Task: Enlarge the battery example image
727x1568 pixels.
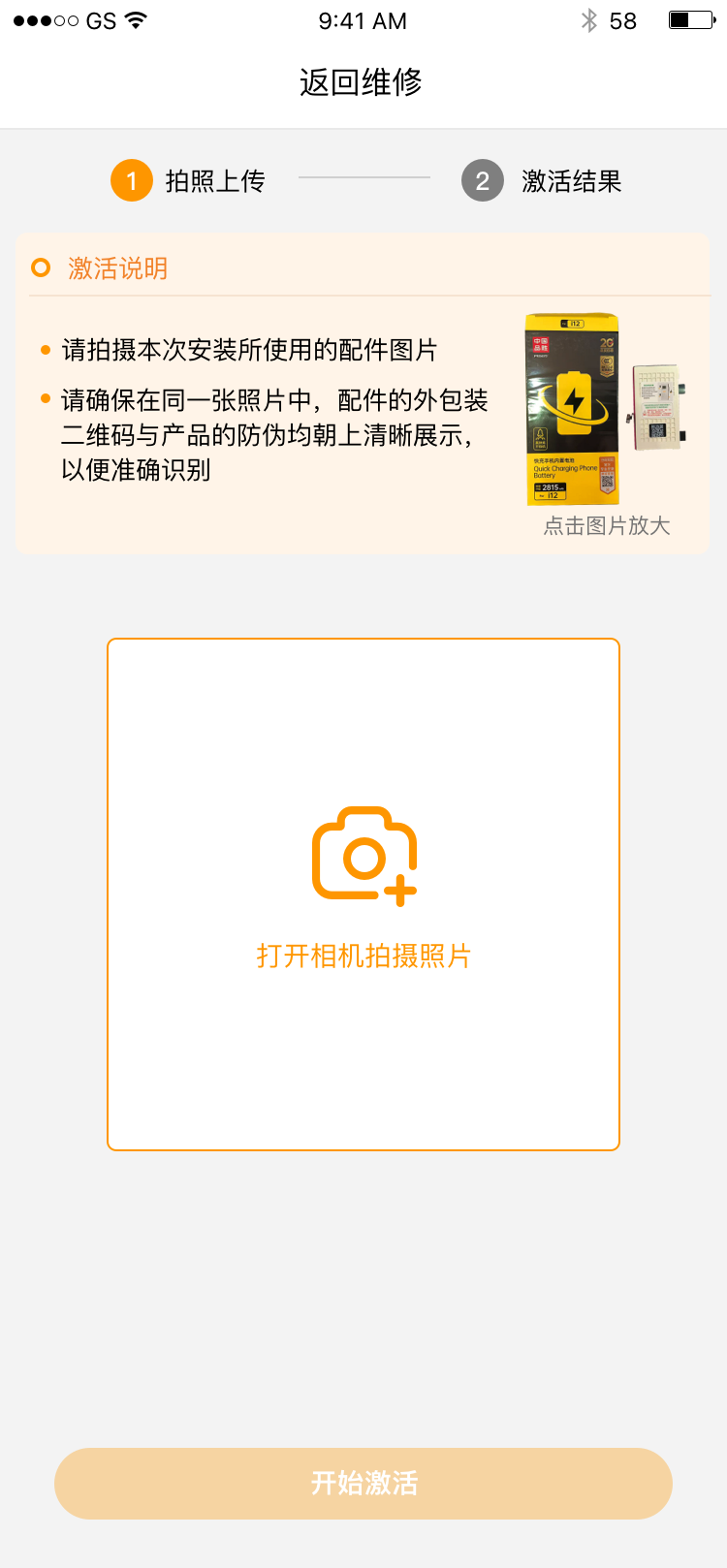Action: (x=605, y=409)
